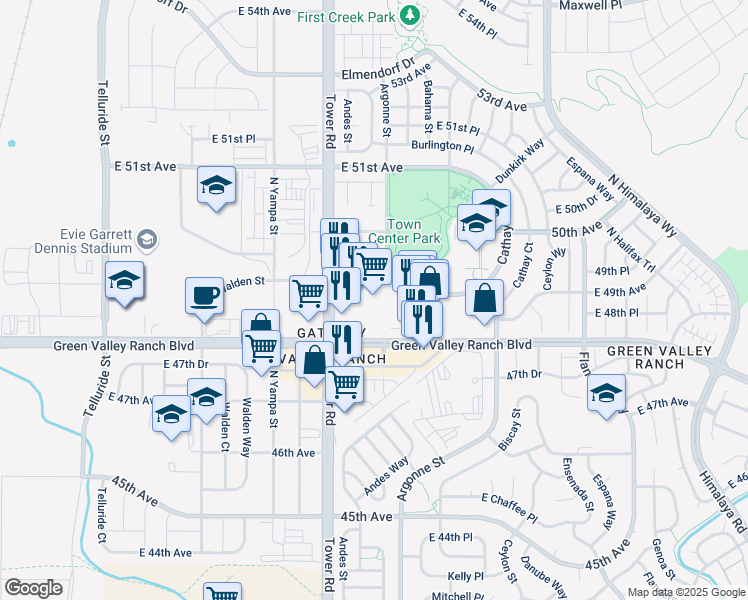Screen dimensions: 748x600
Task: Open the school marker on E 51st Ave
Action: pyautogui.click(x=216, y=185)
